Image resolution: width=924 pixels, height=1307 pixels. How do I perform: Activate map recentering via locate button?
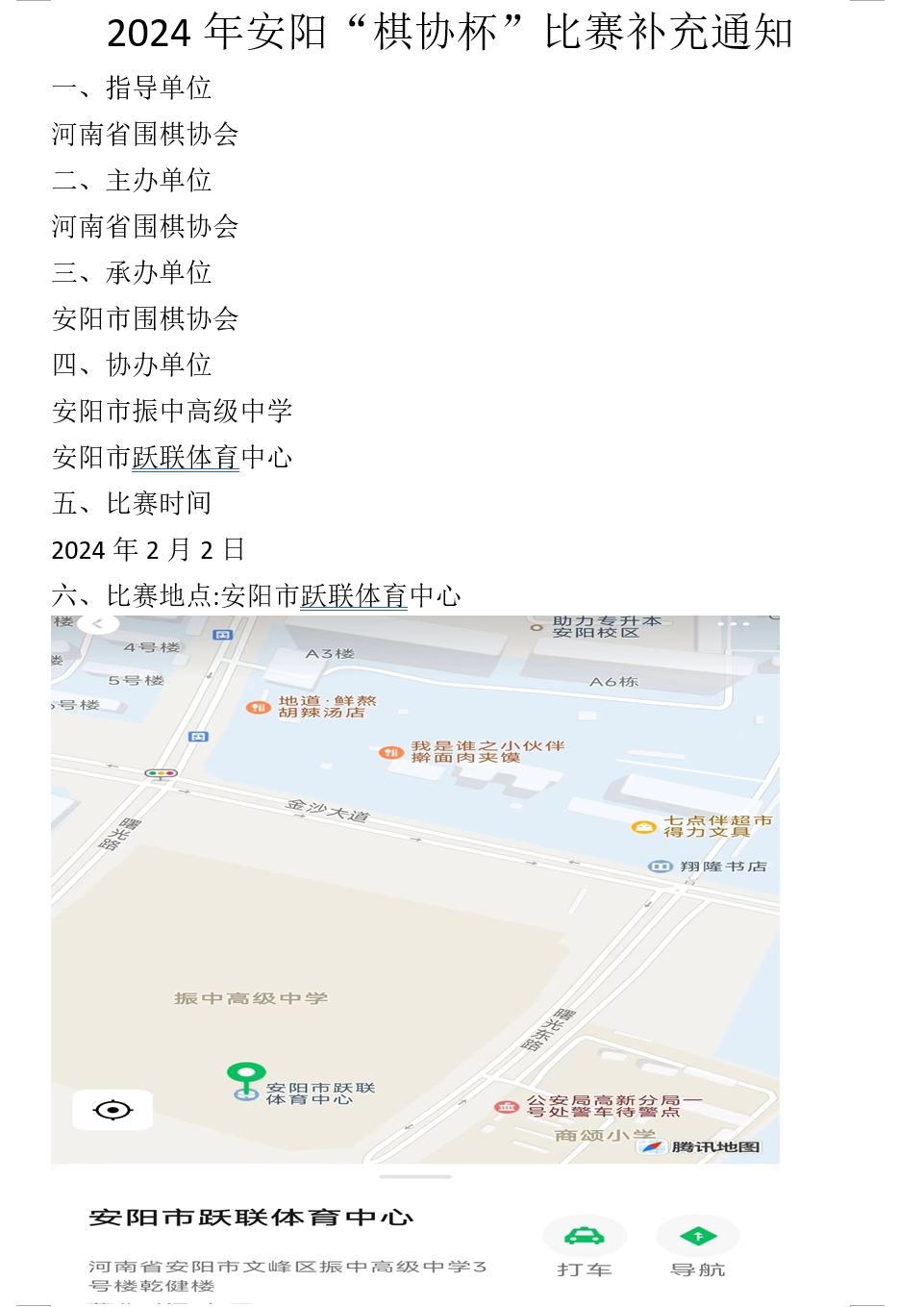(112, 1108)
